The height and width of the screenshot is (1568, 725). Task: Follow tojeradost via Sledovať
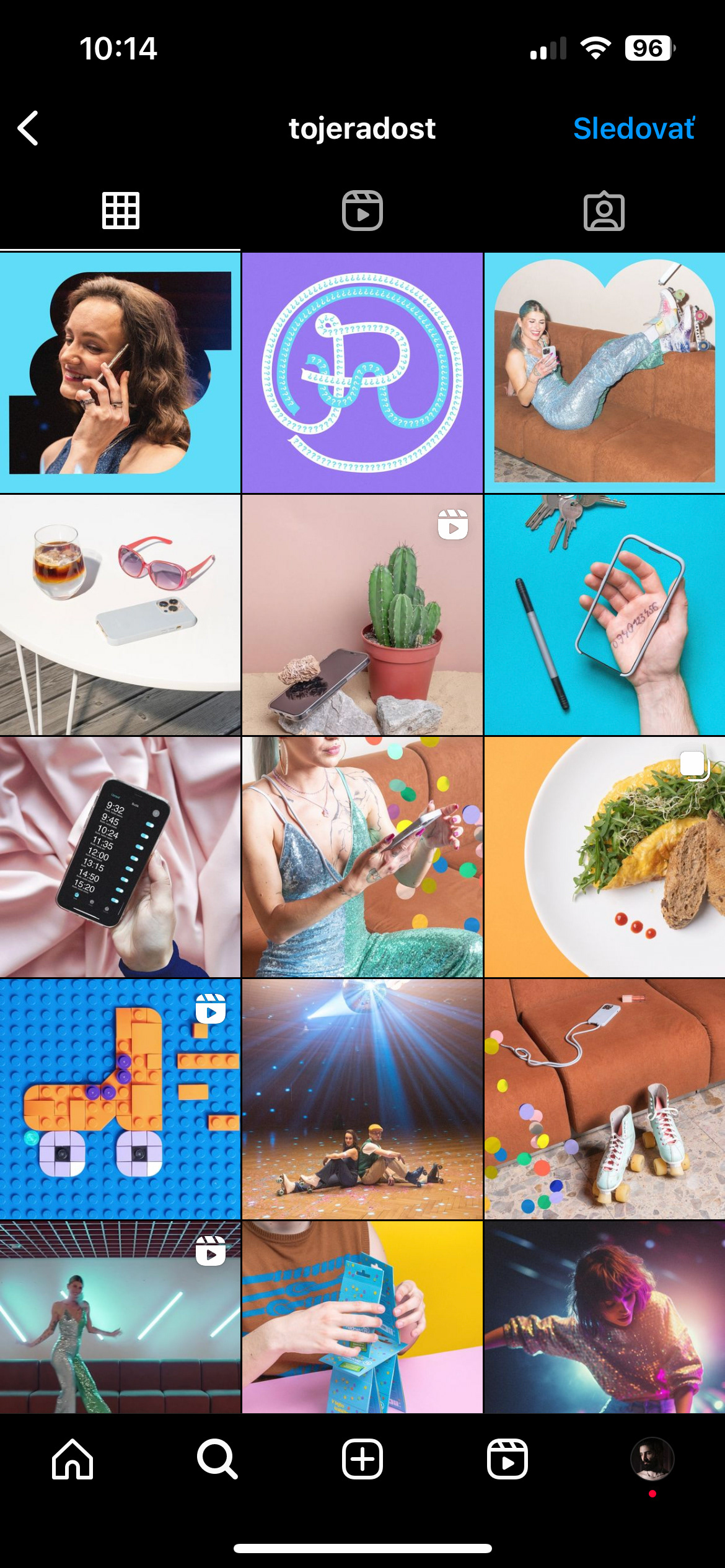pyautogui.click(x=633, y=129)
